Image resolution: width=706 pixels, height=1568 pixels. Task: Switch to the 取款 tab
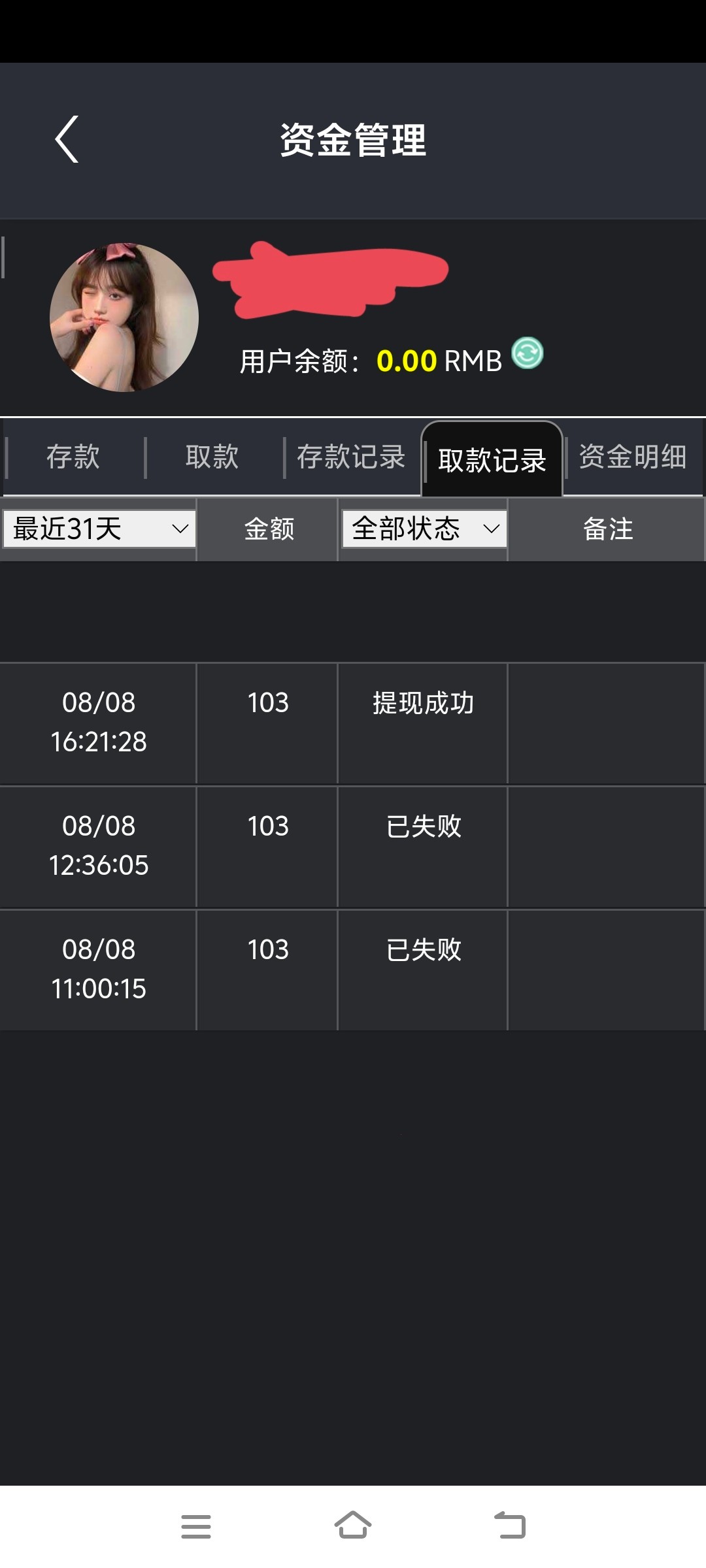pyautogui.click(x=212, y=457)
